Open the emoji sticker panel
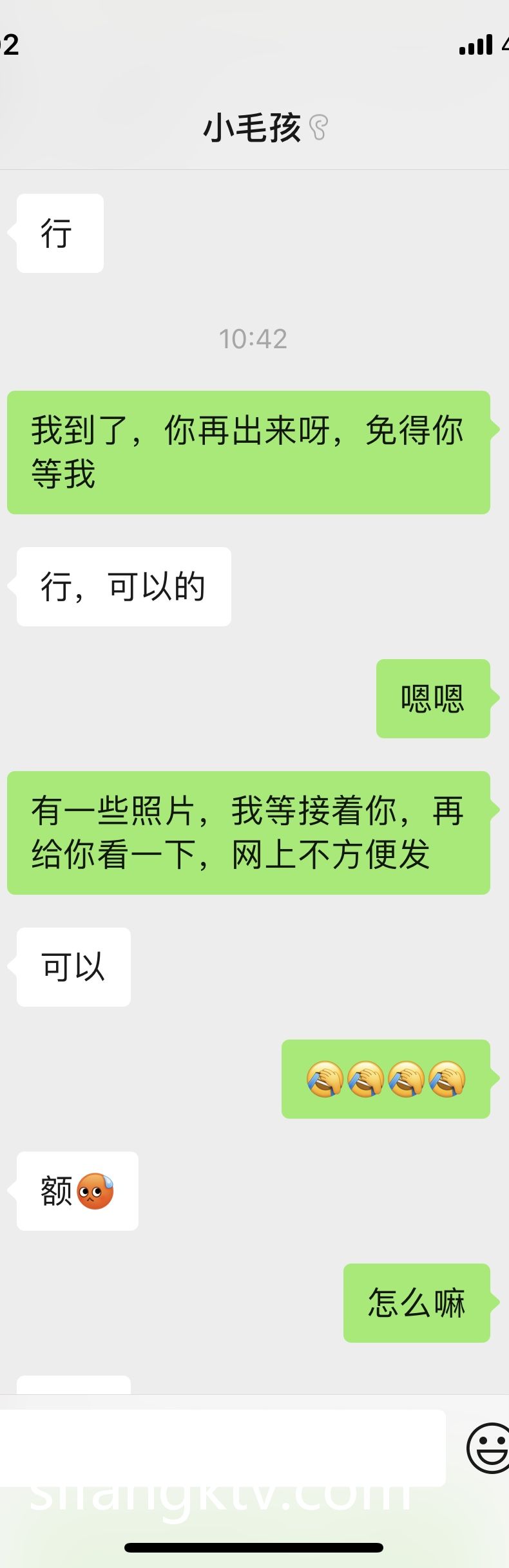The image size is (509, 1568). point(488,1448)
